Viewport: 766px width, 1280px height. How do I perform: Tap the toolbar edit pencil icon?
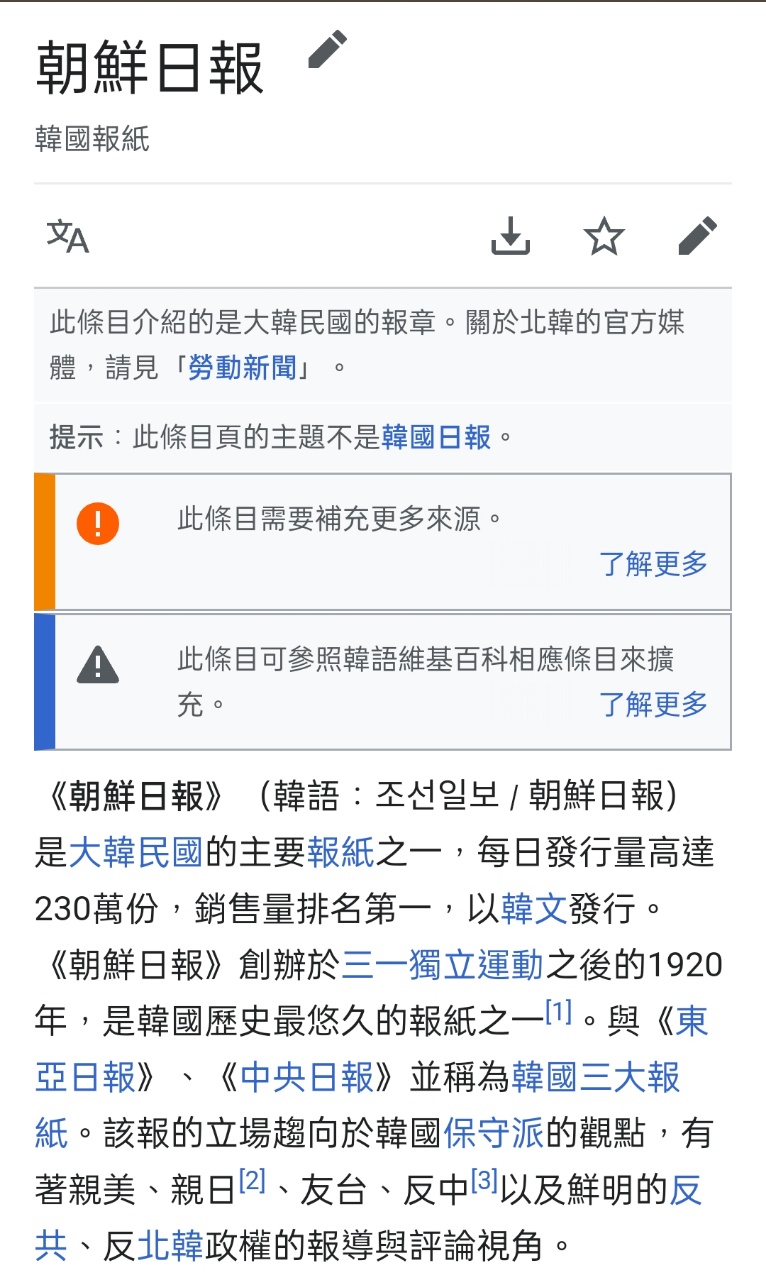pos(697,236)
